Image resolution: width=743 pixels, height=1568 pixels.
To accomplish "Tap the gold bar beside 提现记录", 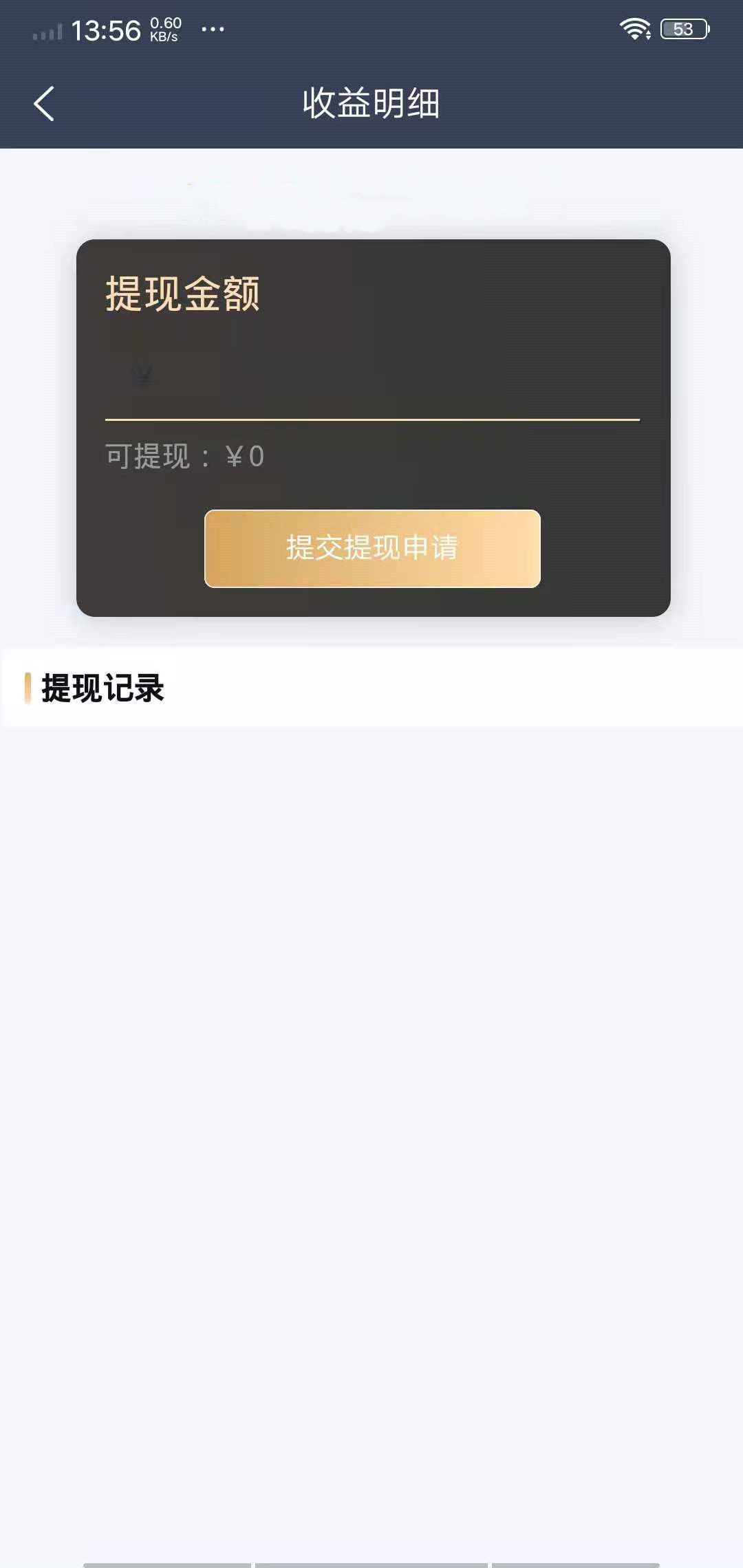I will tap(28, 686).
